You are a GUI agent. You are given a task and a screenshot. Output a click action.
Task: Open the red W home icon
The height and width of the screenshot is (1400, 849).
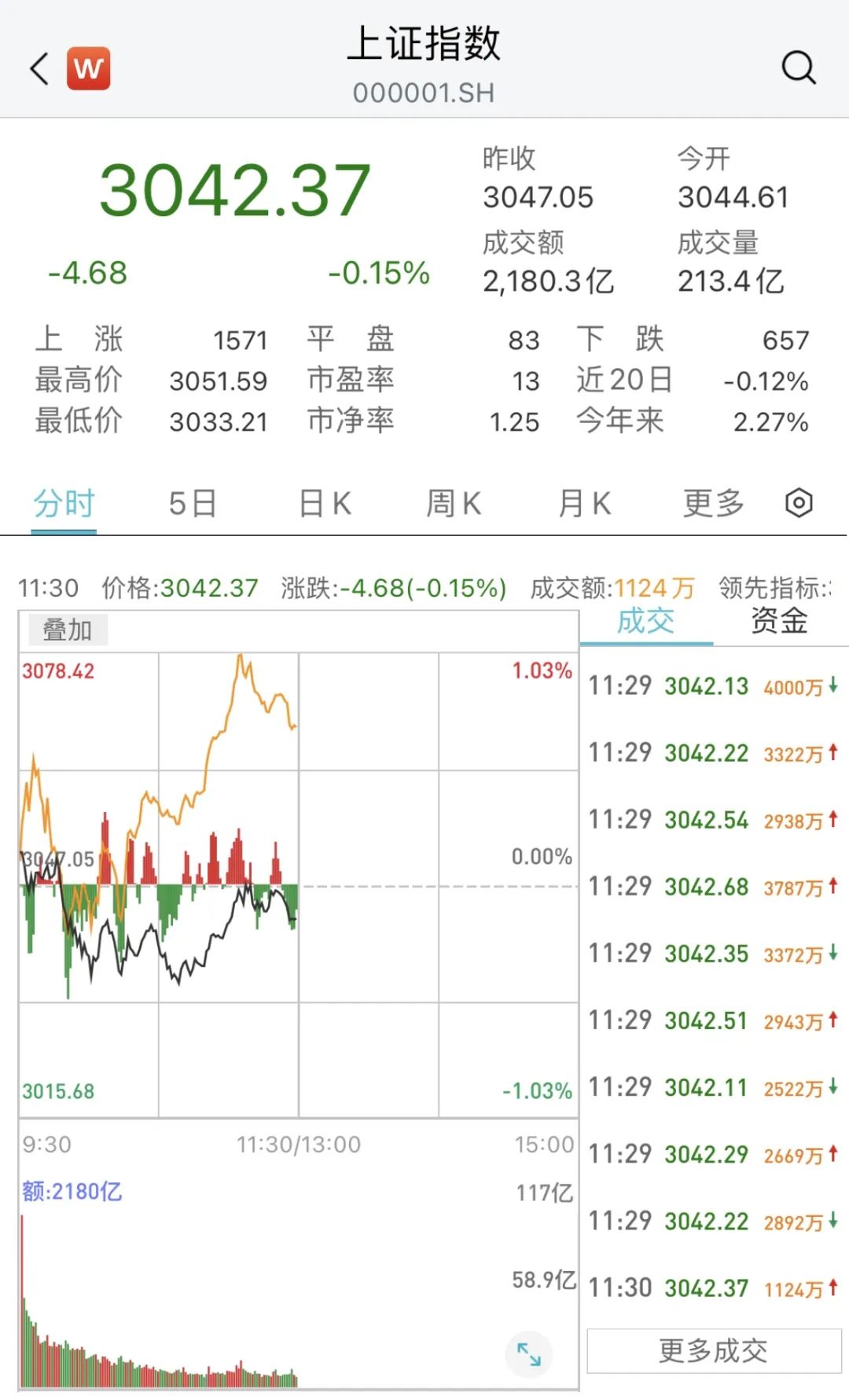(x=88, y=68)
